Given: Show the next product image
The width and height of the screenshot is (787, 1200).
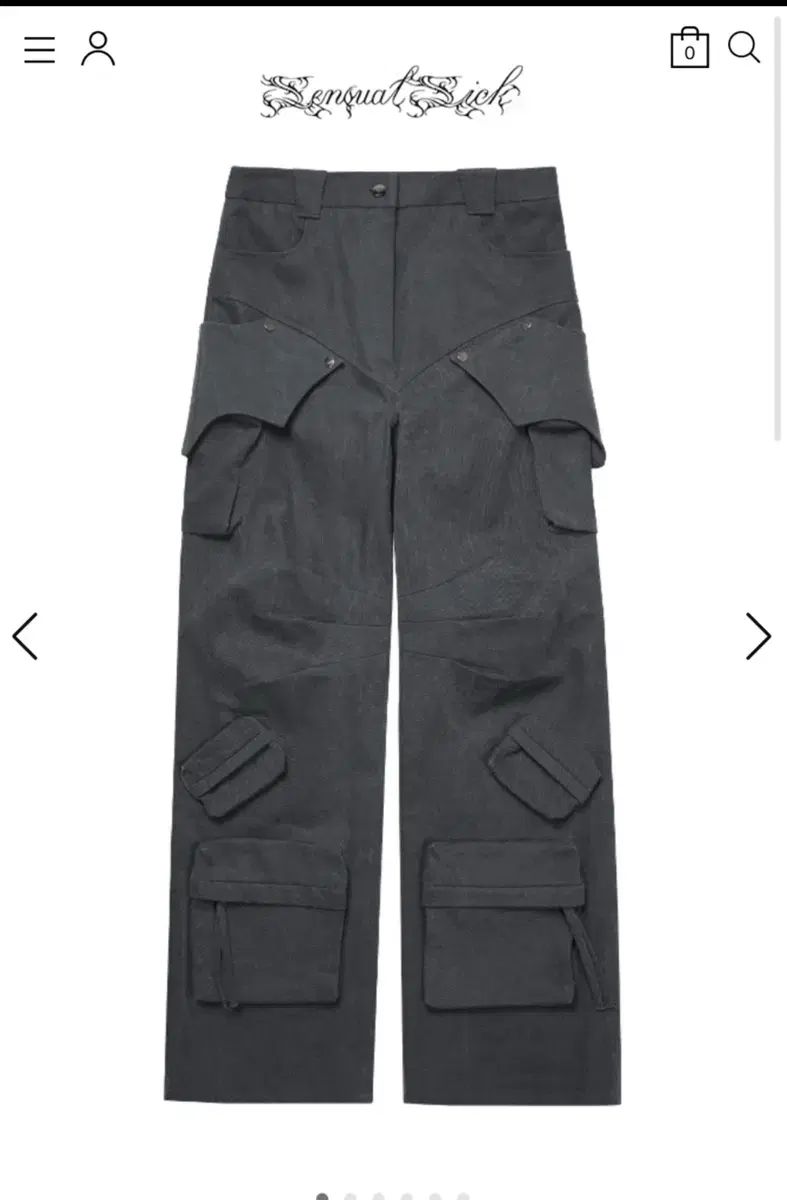Looking at the screenshot, I should (x=758, y=636).
